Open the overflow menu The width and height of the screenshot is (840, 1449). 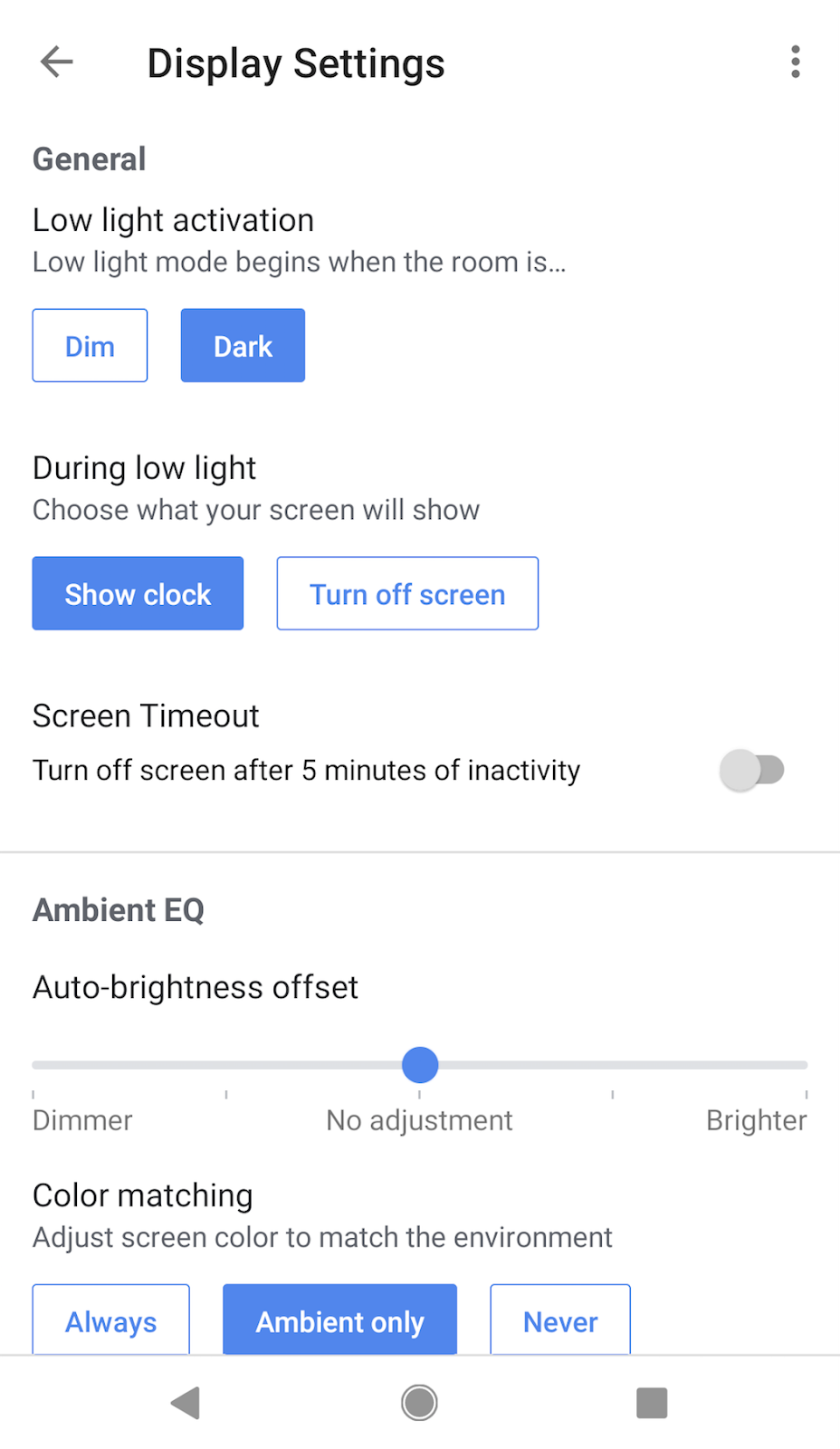click(795, 62)
